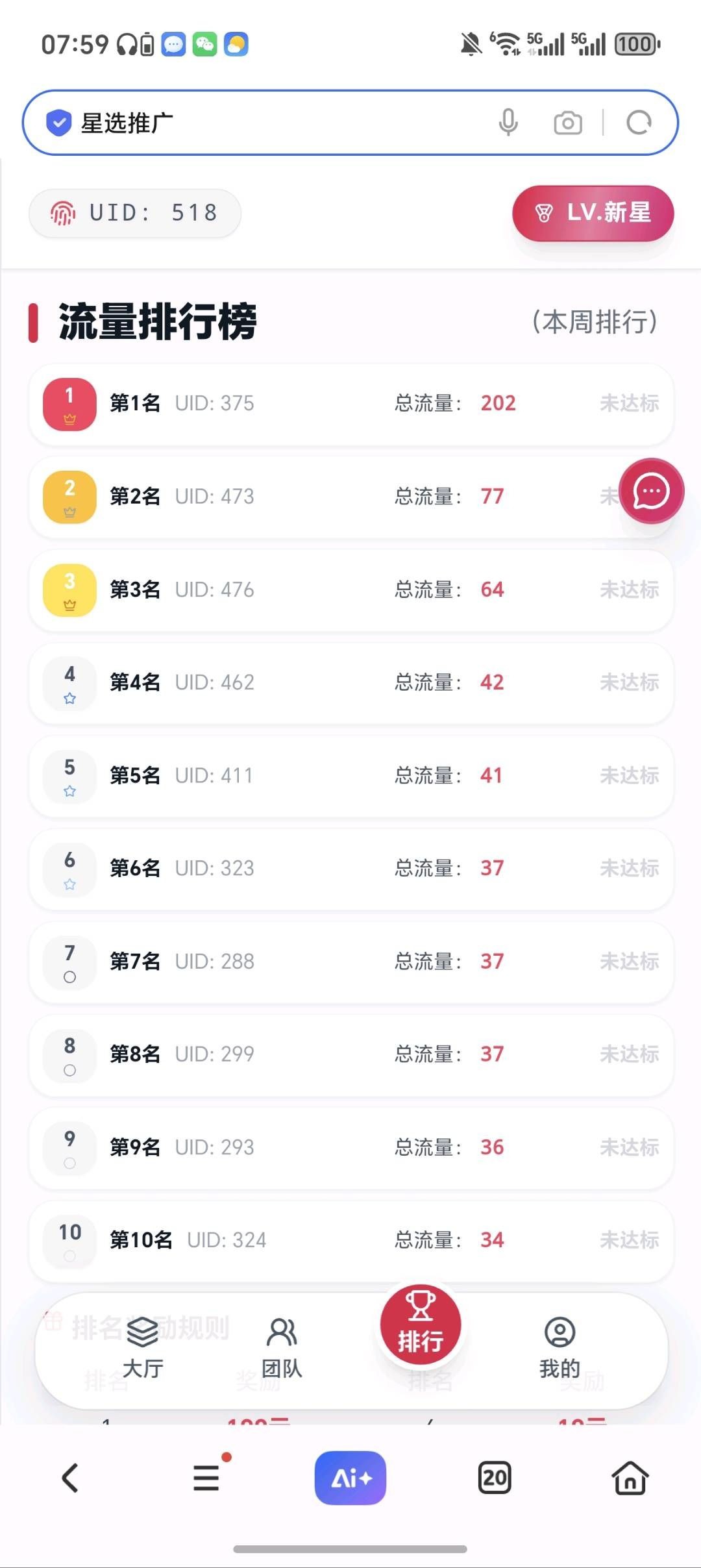Tap the UID: 518 chip
Viewport: 701px width, 1568px height.
pos(135,213)
